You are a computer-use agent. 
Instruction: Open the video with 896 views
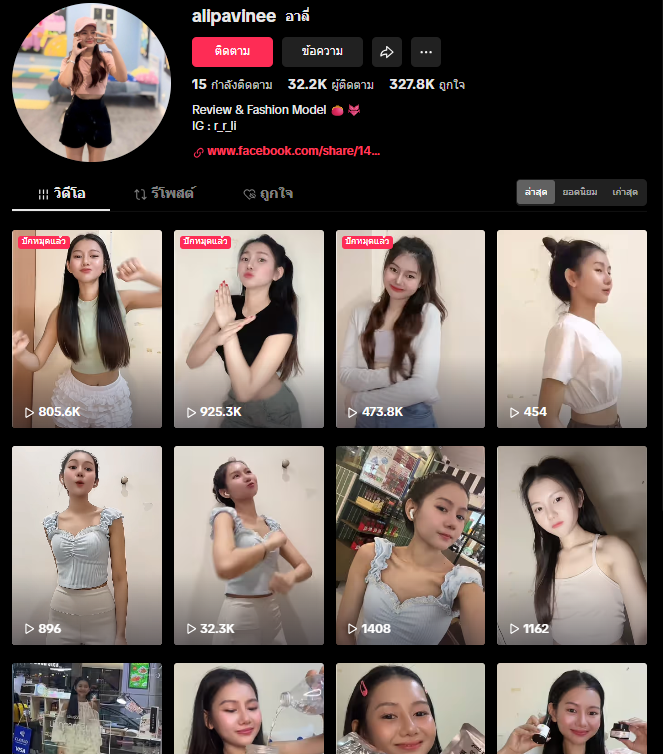click(x=87, y=545)
